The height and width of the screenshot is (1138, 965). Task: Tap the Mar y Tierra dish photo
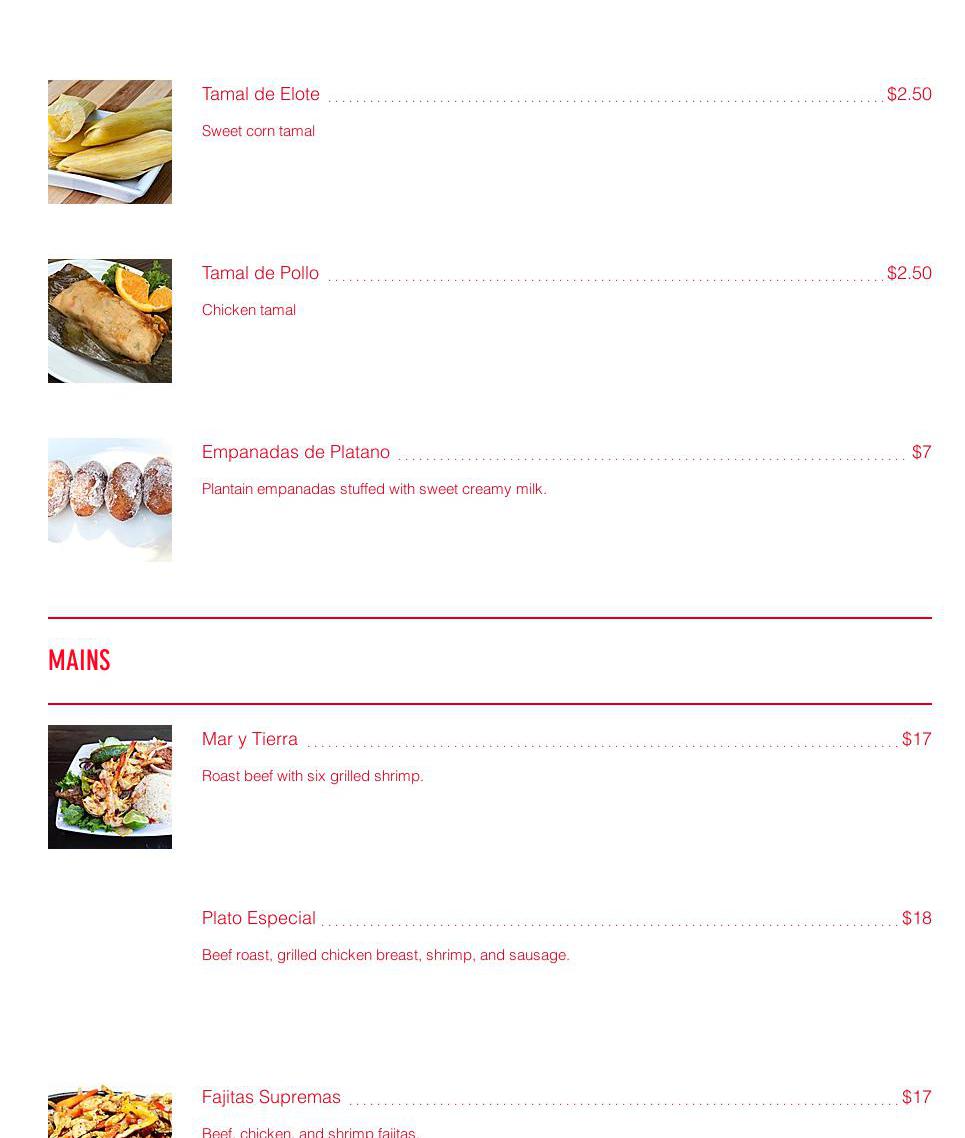(110, 787)
